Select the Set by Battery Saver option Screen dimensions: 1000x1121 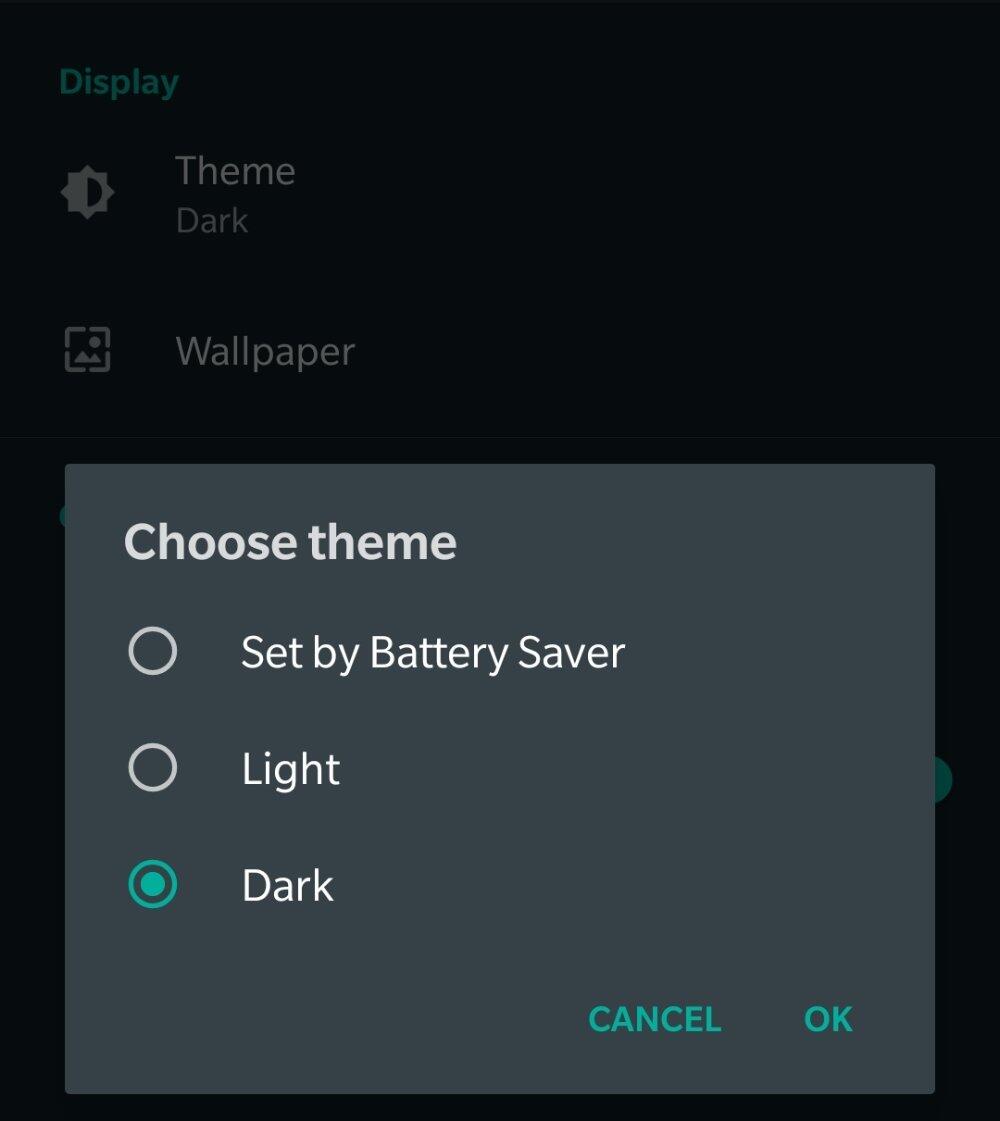(153, 652)
